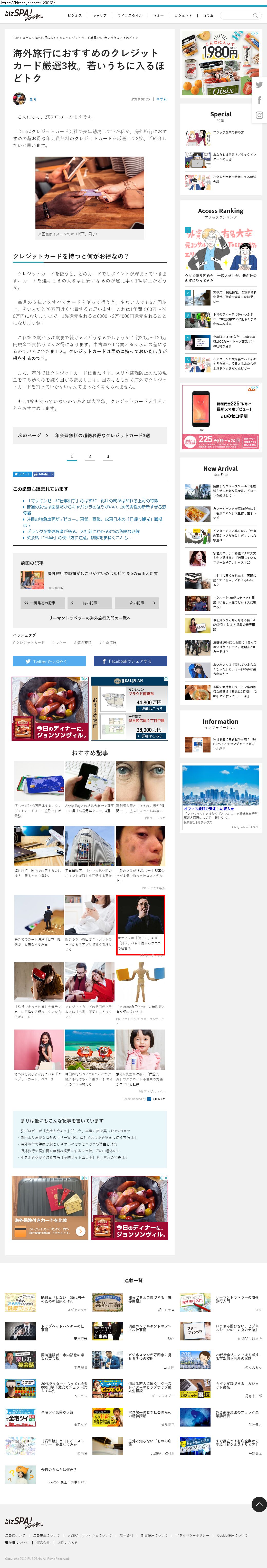The image size is (267, 1568).
Task: Open the Instagram icon in the side bar
Action: click(259, 115)
